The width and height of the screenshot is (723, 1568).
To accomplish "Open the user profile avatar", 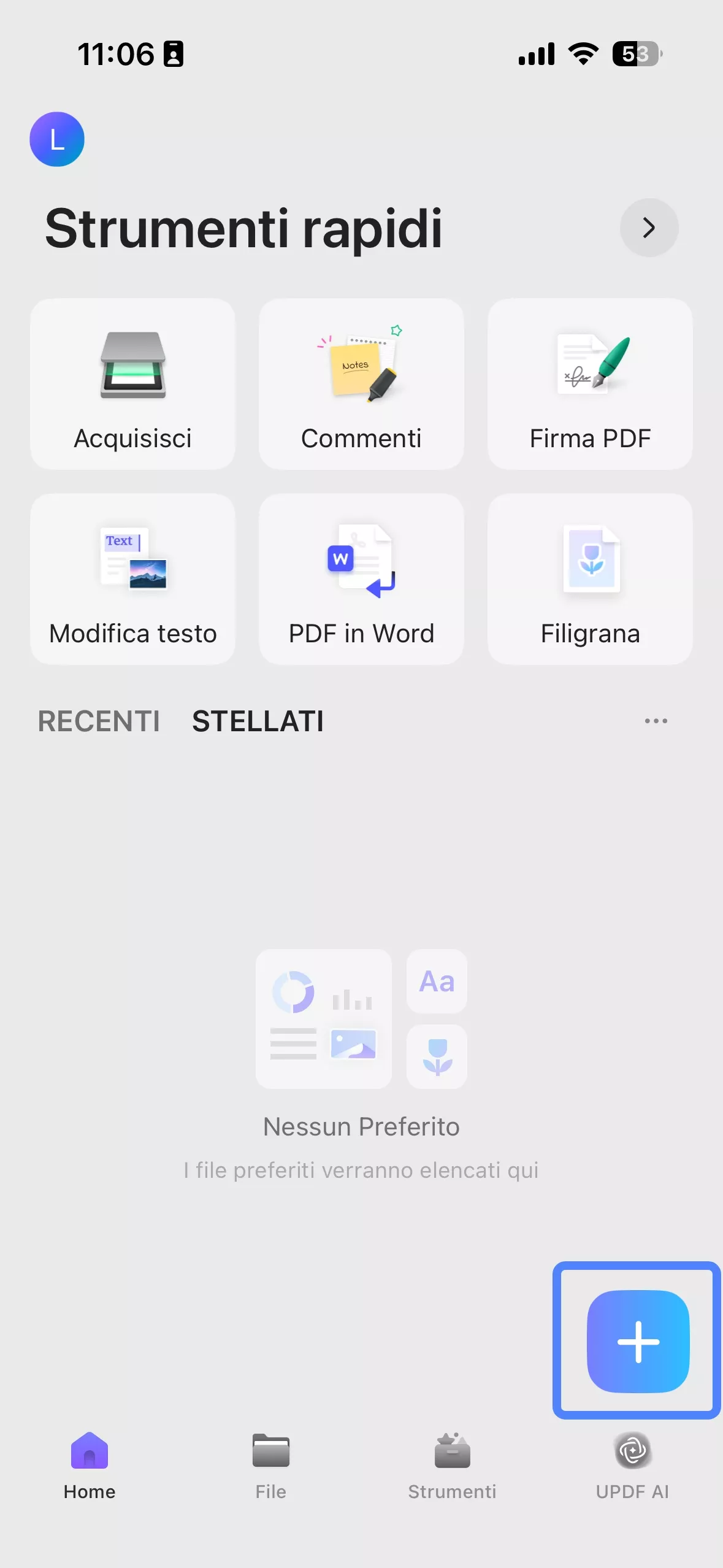I will point(57,139).
